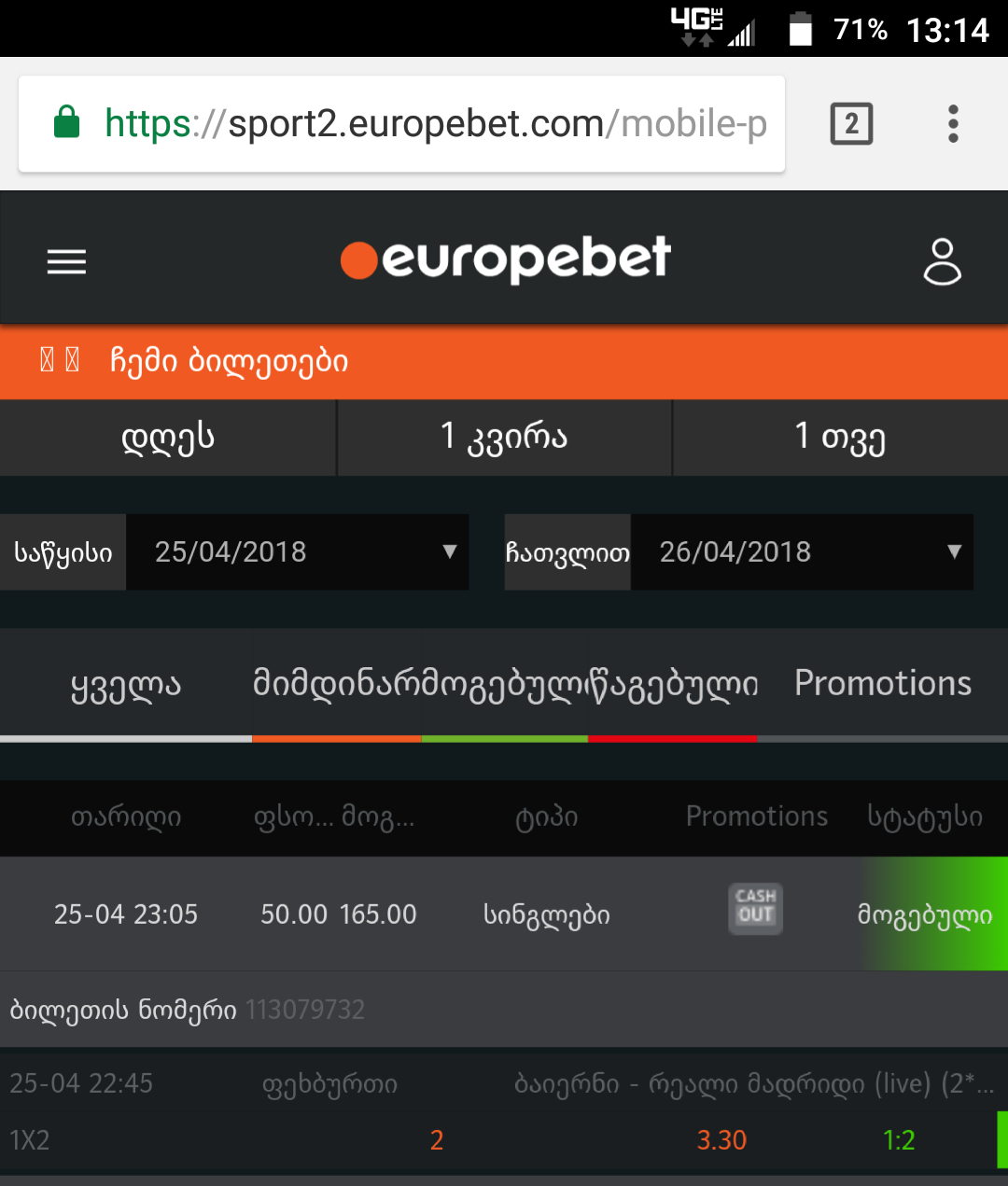Switch to the Promotions tab

[881, 683]
